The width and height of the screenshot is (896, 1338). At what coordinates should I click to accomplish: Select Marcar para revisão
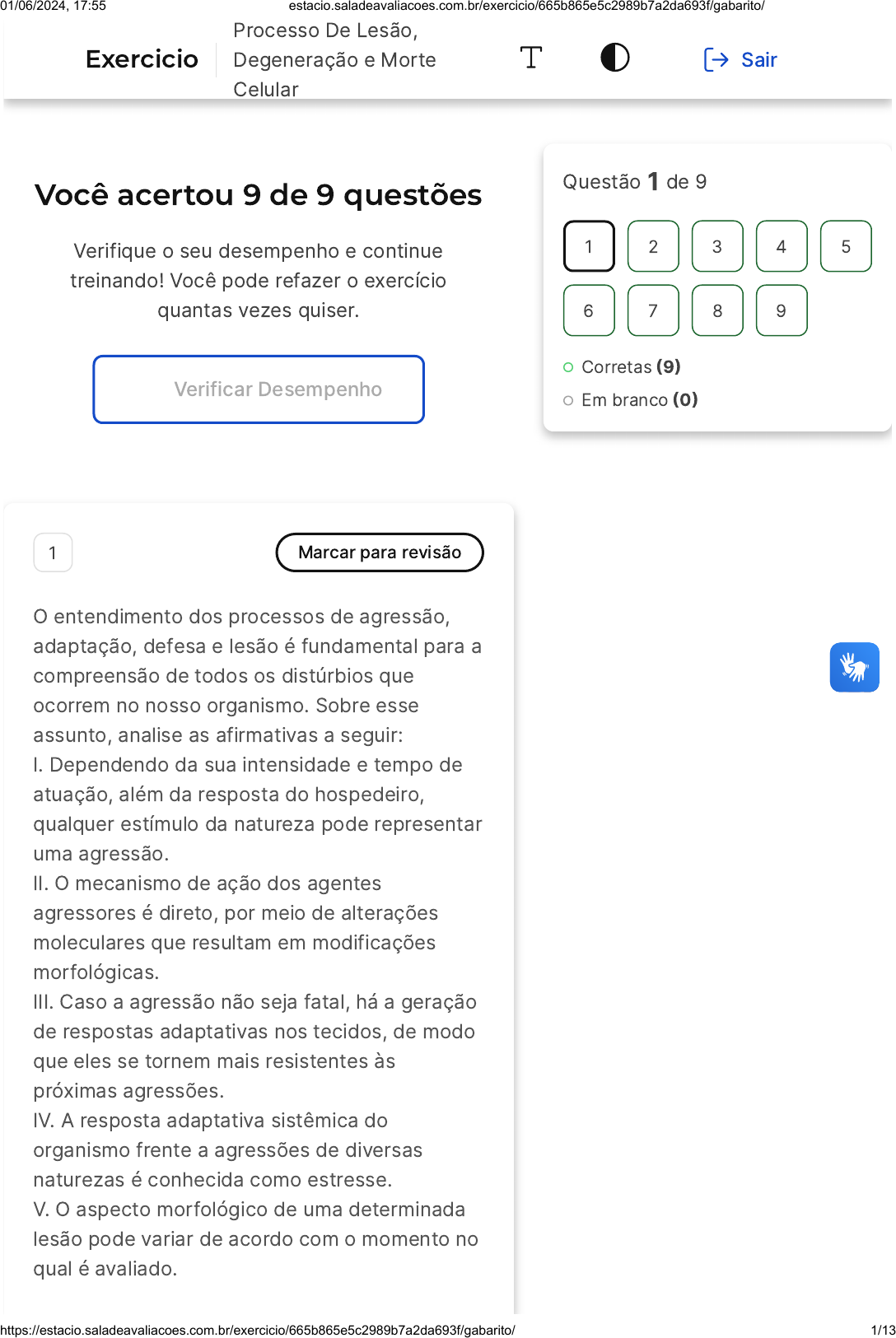[x=380, y=552]
